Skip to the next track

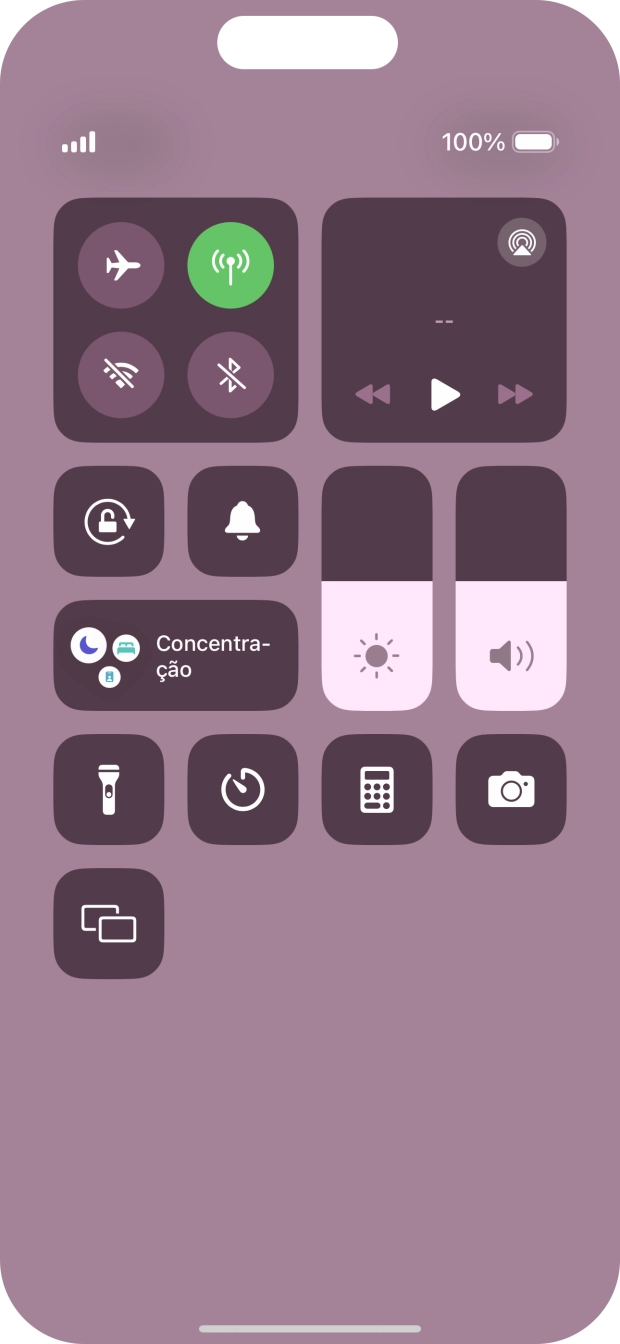[515, 394]
